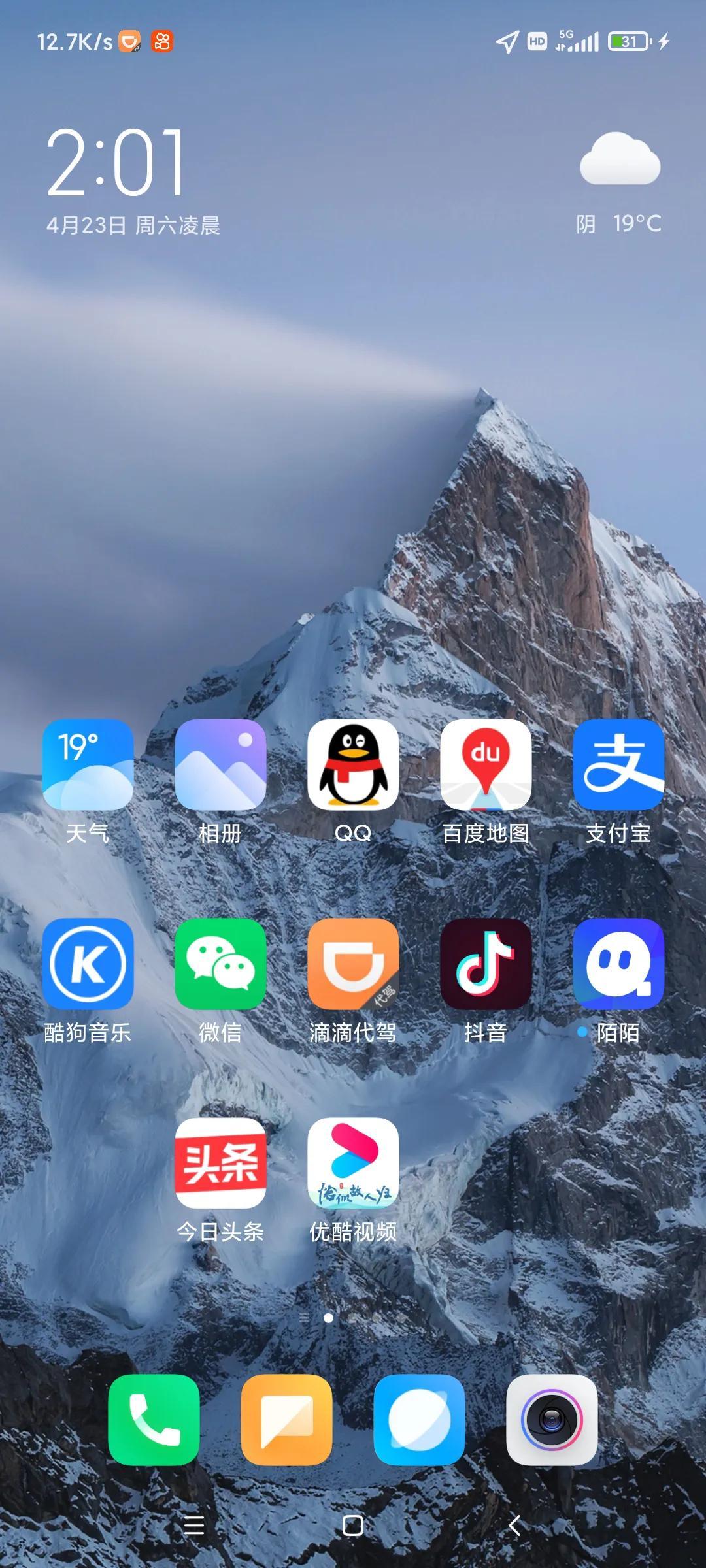Open the cloudy 19°C weather widget
Viewport: 706px width, 1568px height.
(x=620, y=183)
